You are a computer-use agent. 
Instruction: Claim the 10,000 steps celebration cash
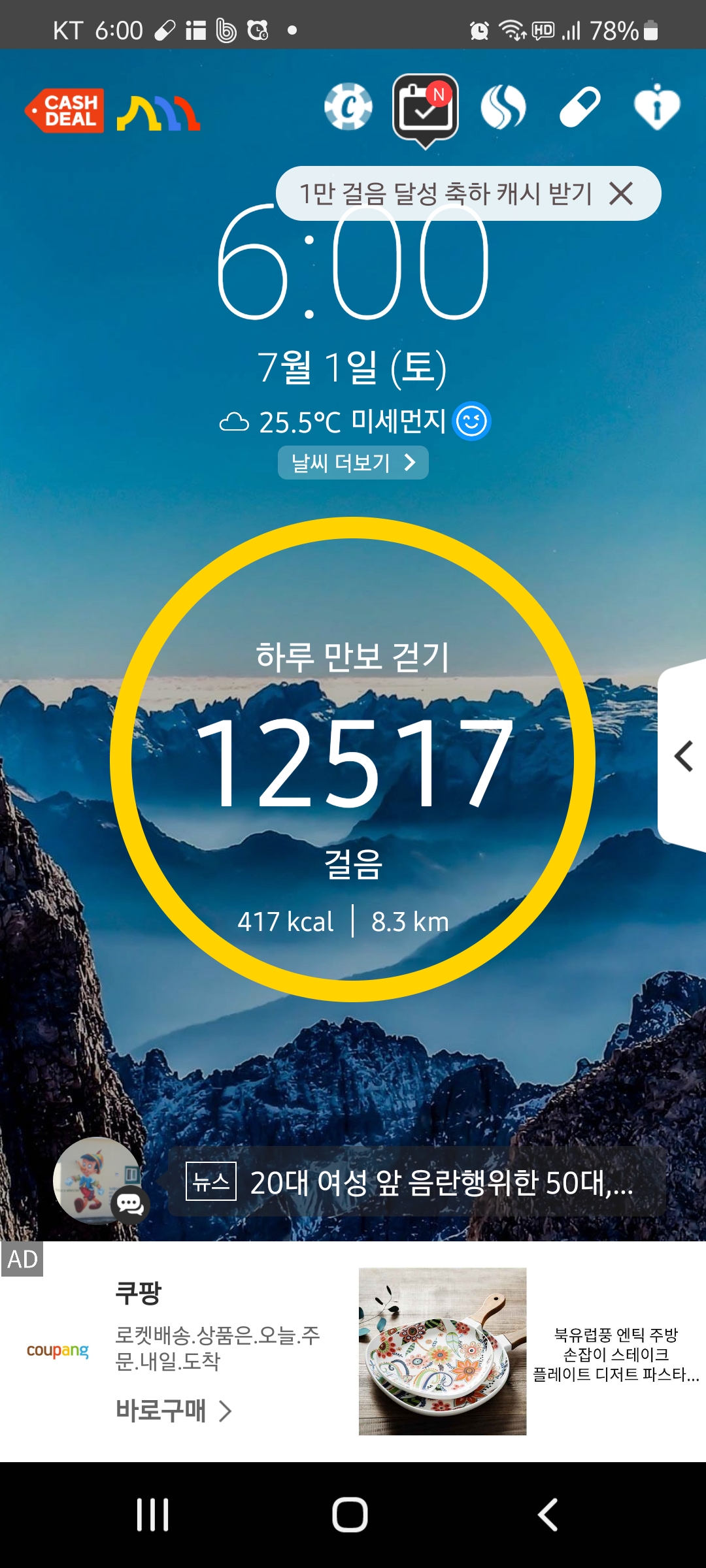[x=445, y=193]
